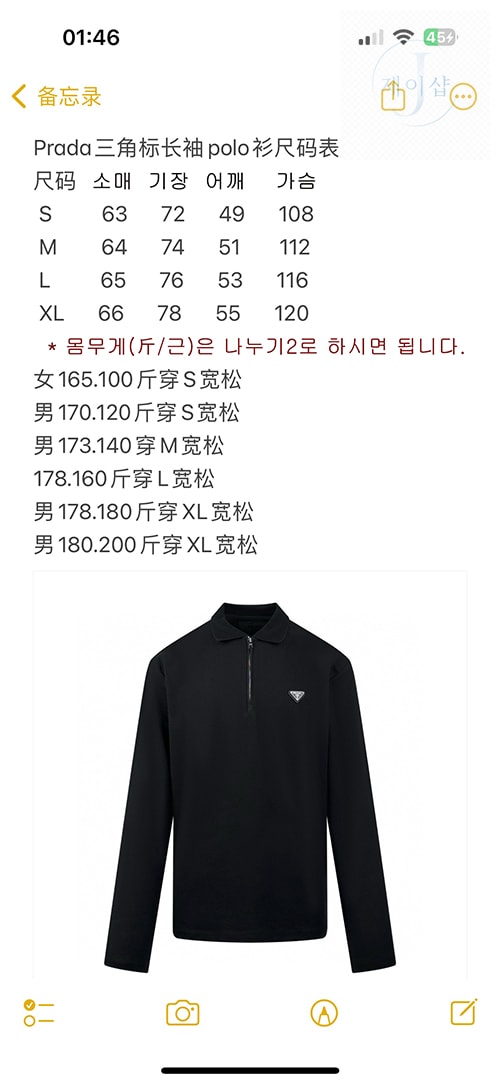Open the camera attachment option

click(x=183, y=1013)
